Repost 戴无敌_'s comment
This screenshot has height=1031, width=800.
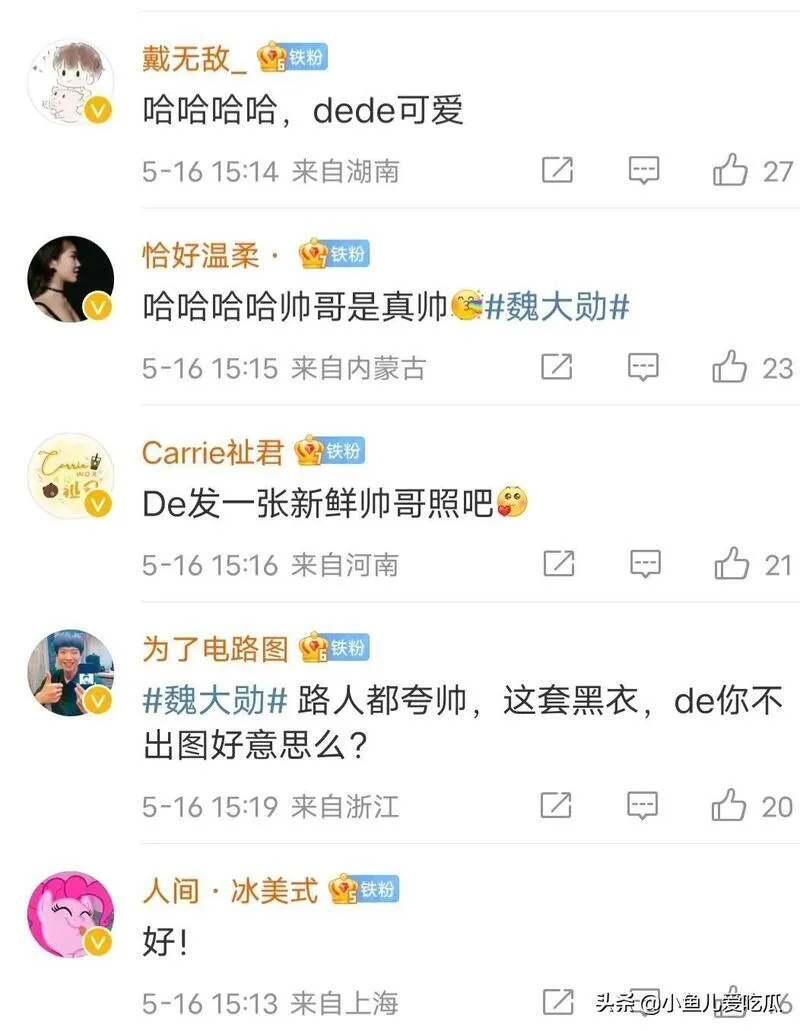557,170
